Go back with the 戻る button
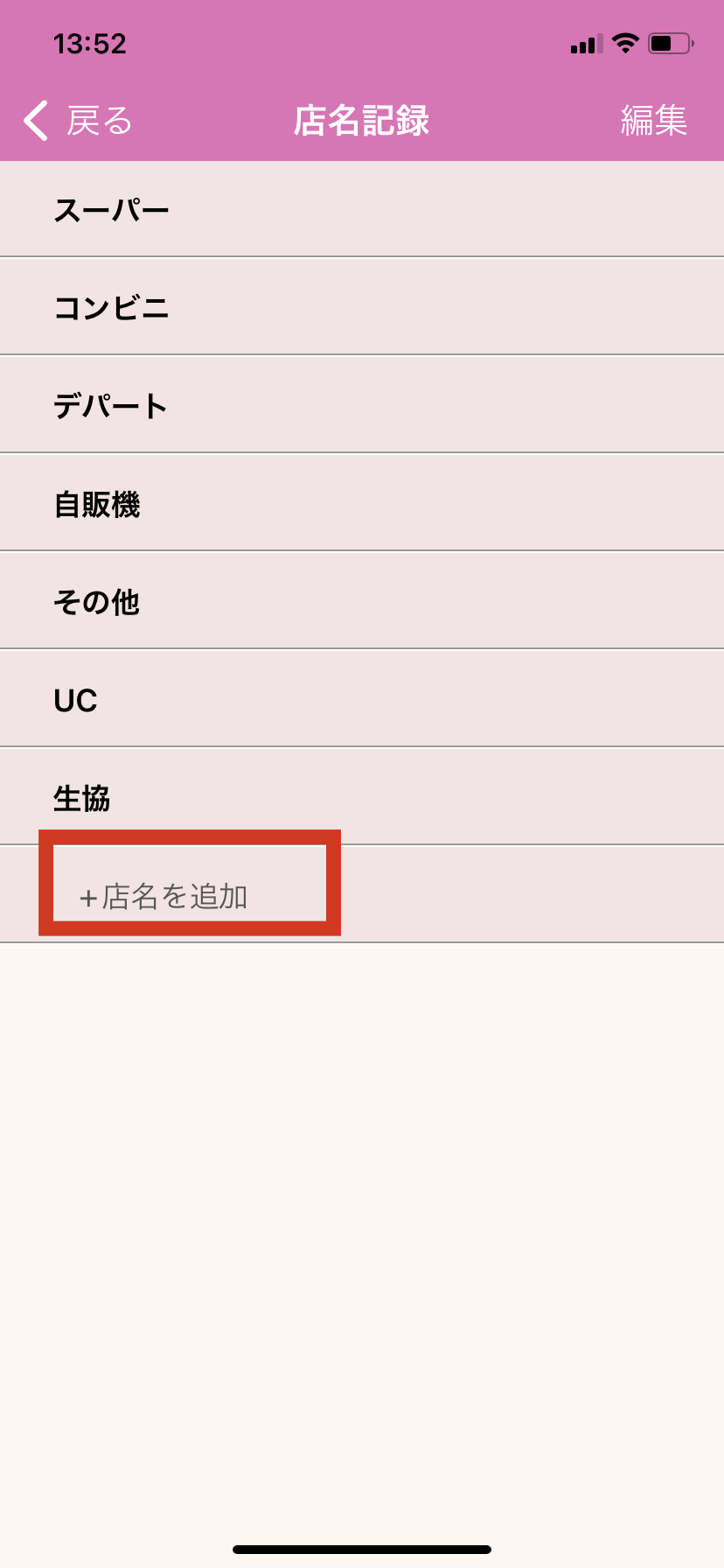The image size is (724, 1568). (x=79, y=121)
